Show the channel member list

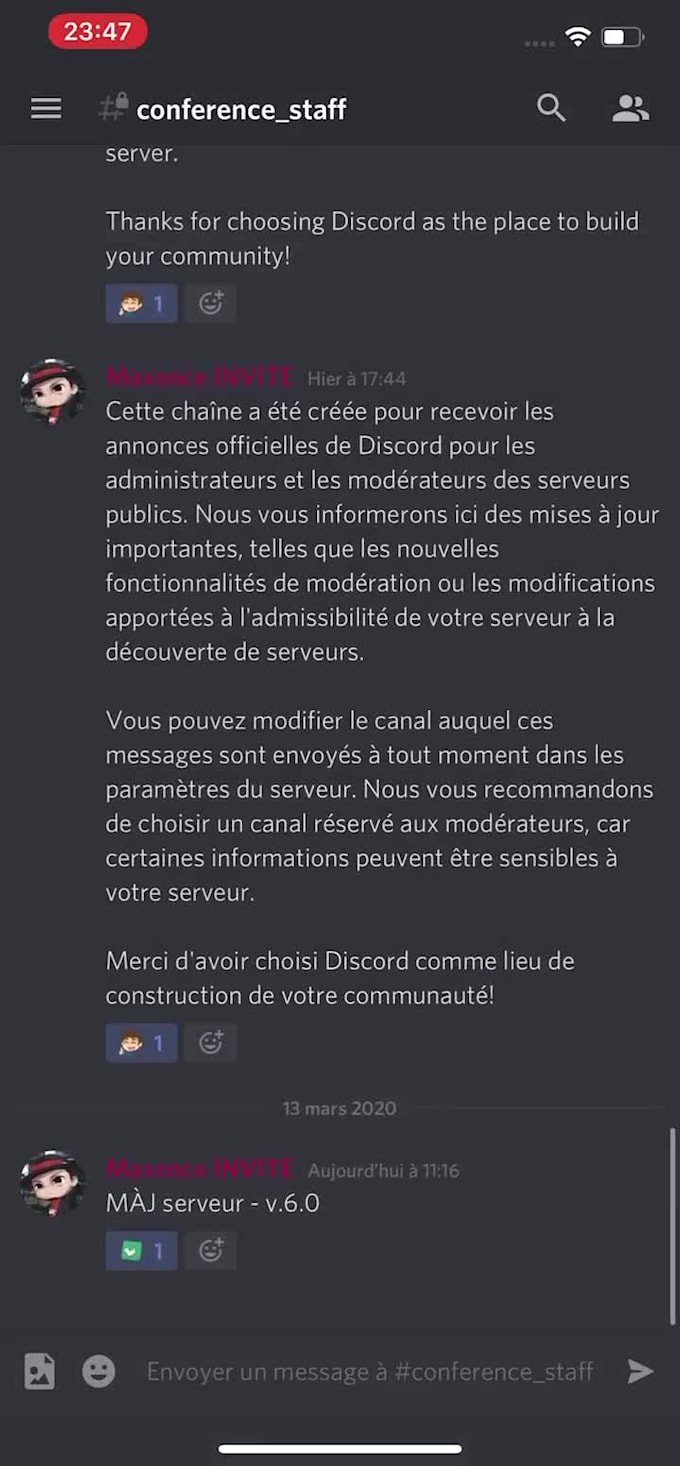[x=630, y=108]
